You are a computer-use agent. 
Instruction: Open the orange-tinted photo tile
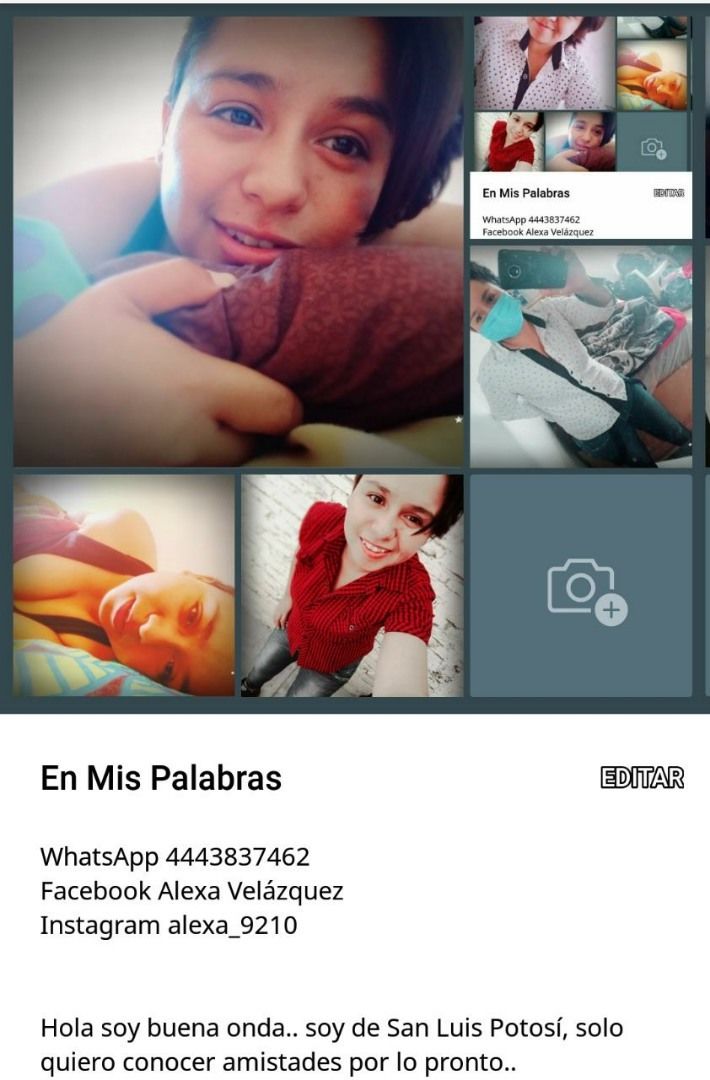point(124,585)
